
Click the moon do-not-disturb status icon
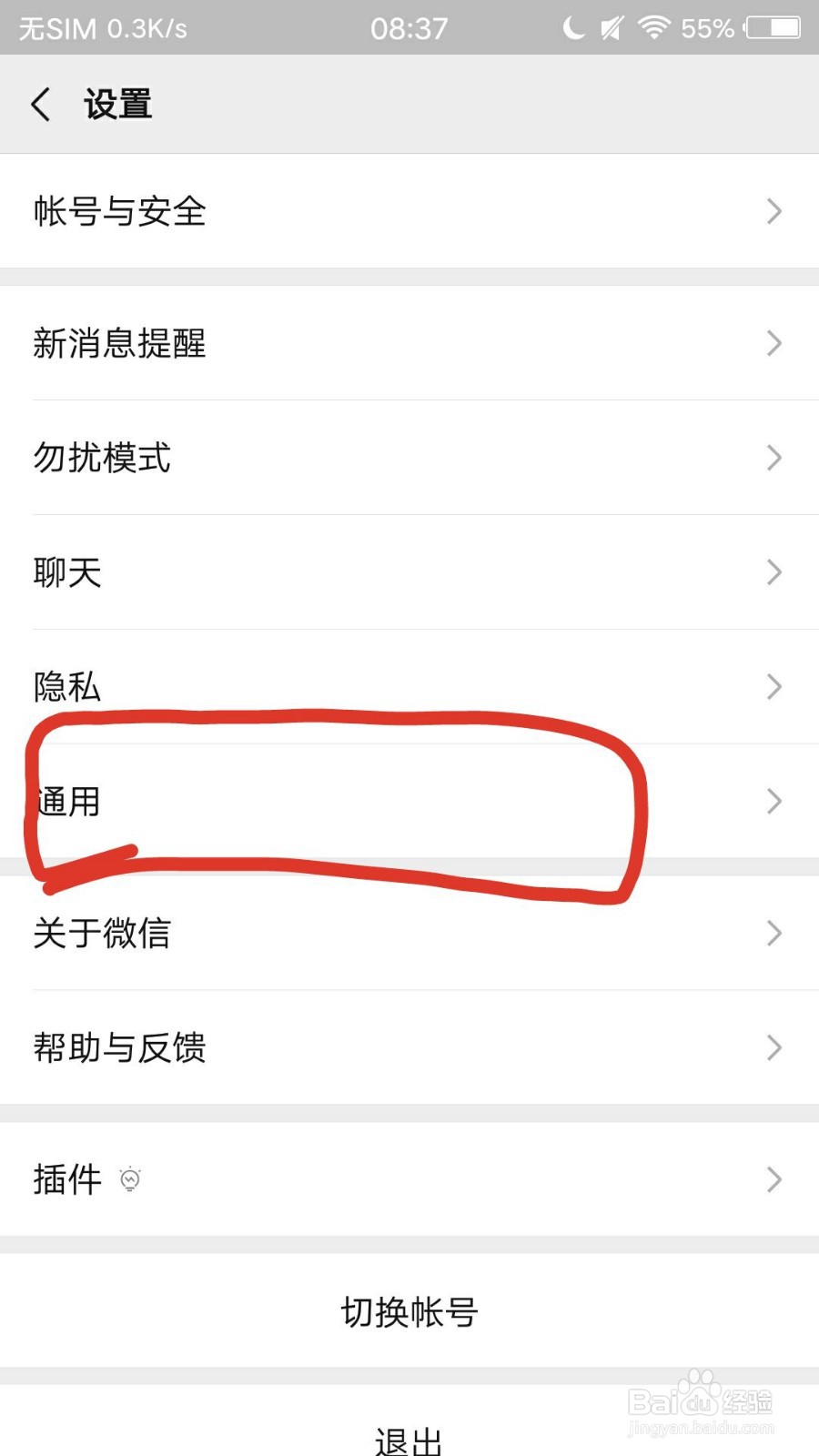click(x=573, y=27)
